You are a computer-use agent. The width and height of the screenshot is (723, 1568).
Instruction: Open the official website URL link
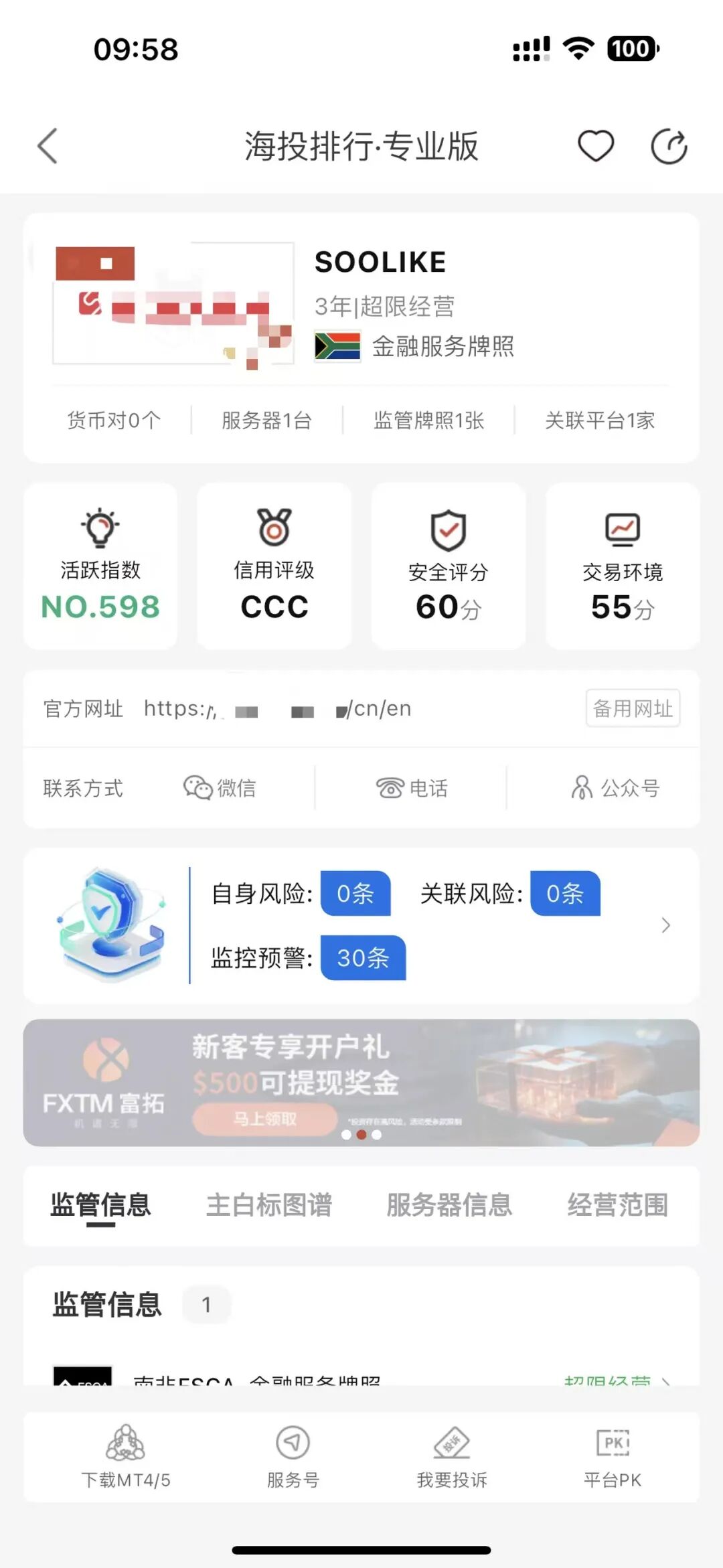point(278,708)
